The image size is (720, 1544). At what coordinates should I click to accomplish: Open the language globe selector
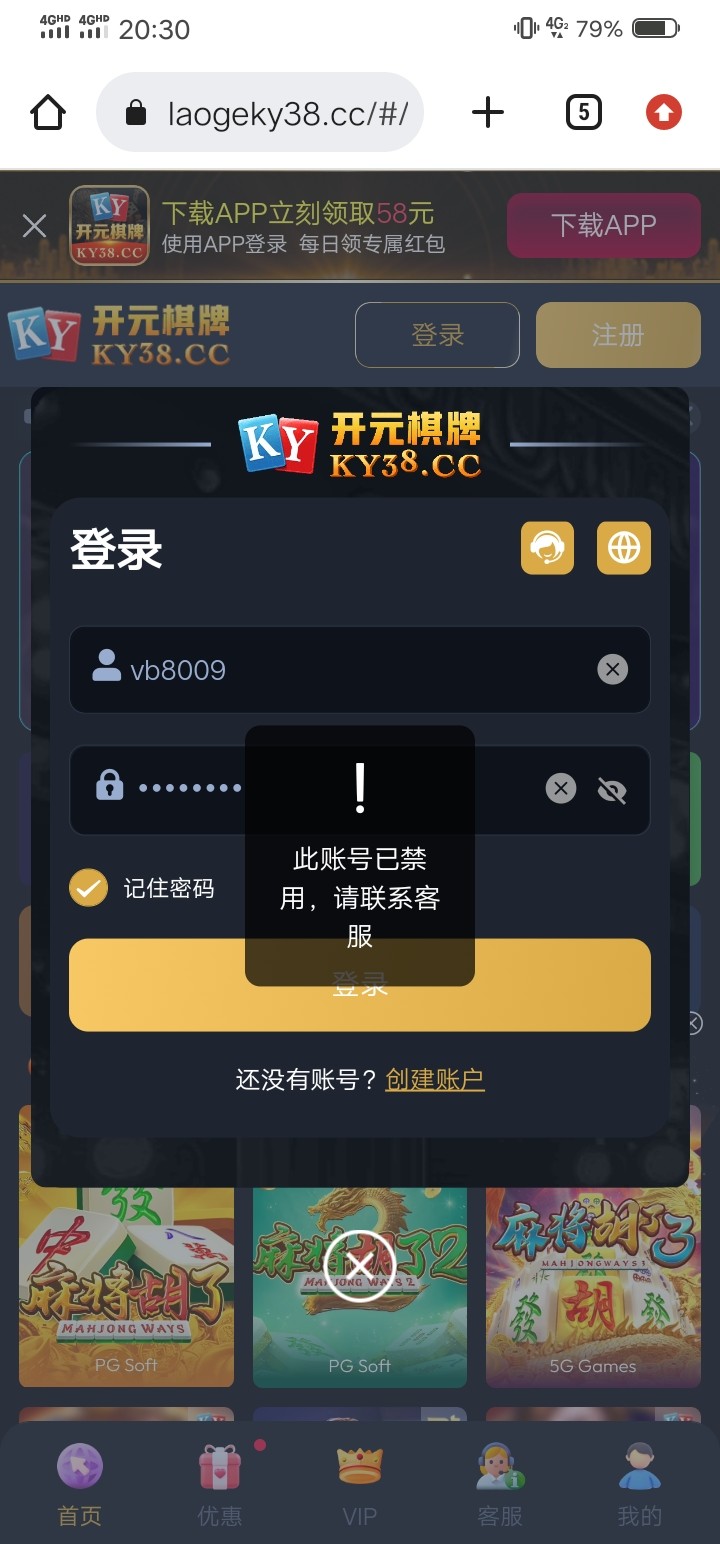tap(623, 548)
